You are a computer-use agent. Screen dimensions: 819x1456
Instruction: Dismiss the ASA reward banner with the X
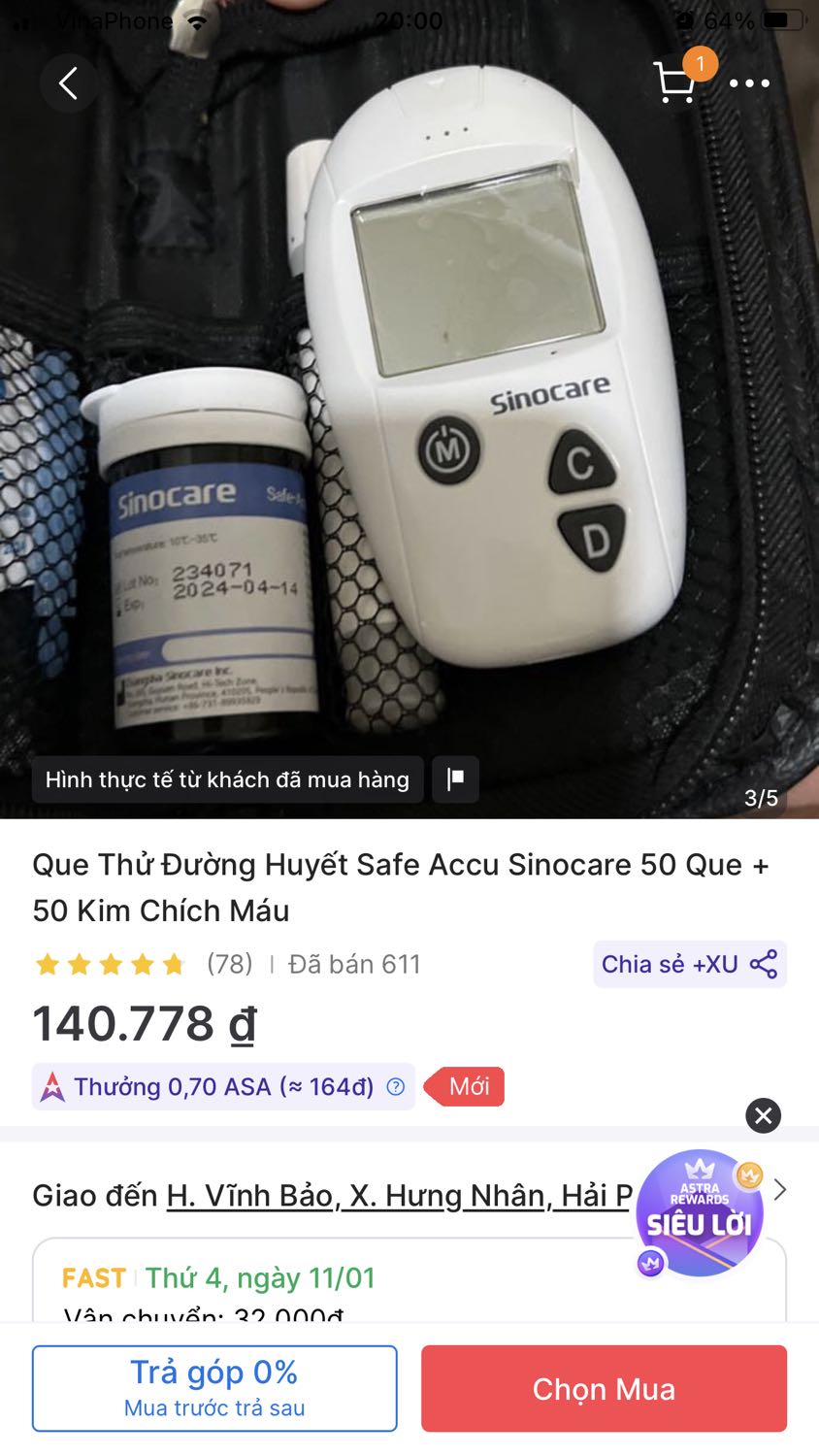coord(763,1115)
